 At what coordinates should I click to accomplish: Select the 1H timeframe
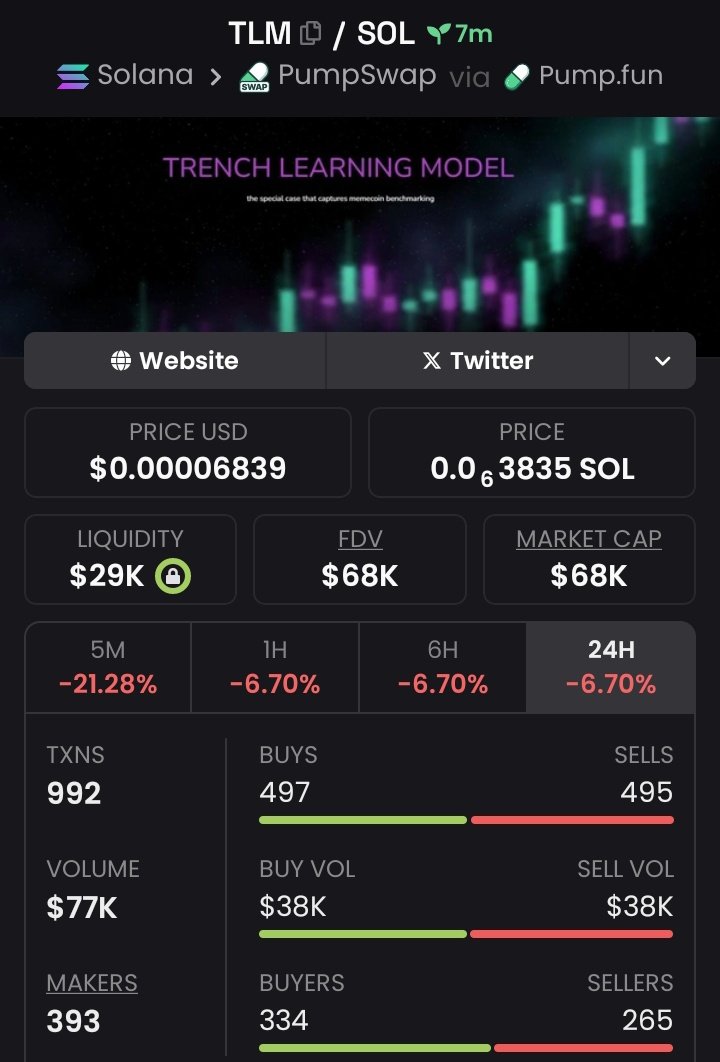[275, 667]
